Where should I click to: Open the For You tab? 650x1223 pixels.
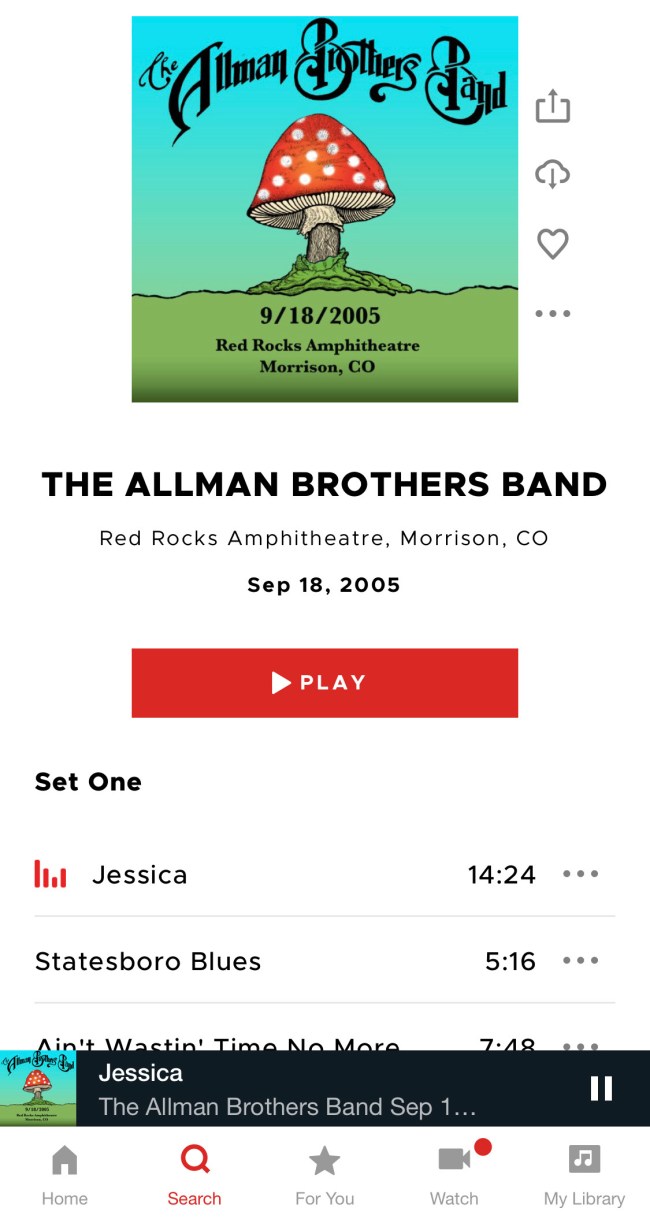click(324, 1174)
